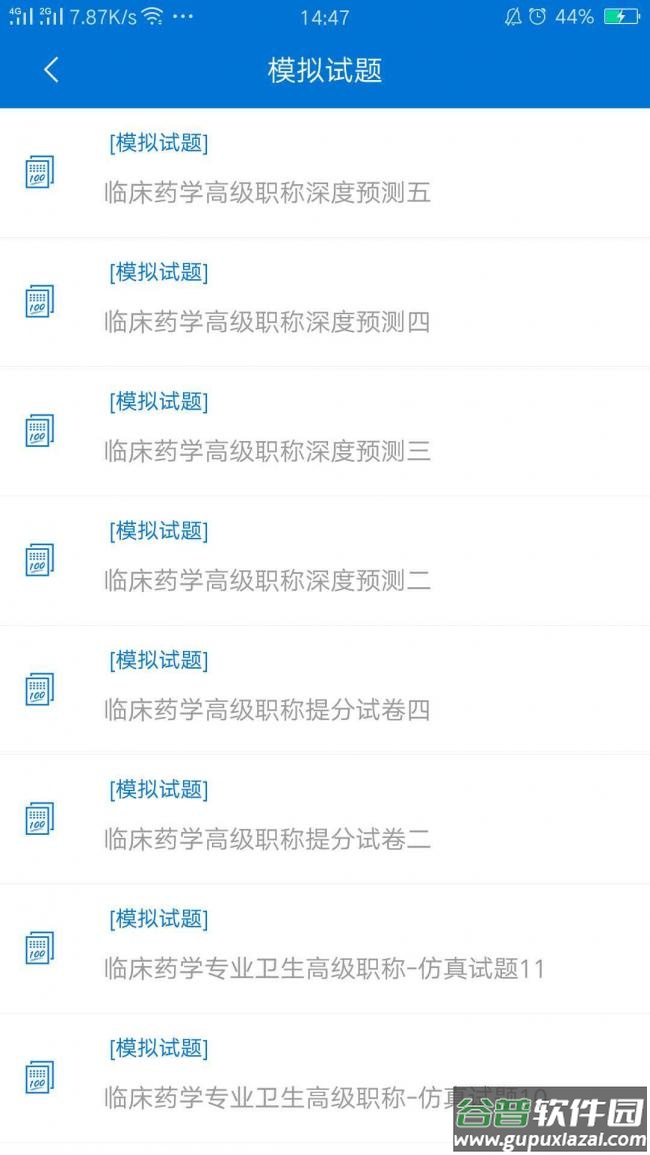Open 临床药学高级职称提分试卷四

(268, 710)
